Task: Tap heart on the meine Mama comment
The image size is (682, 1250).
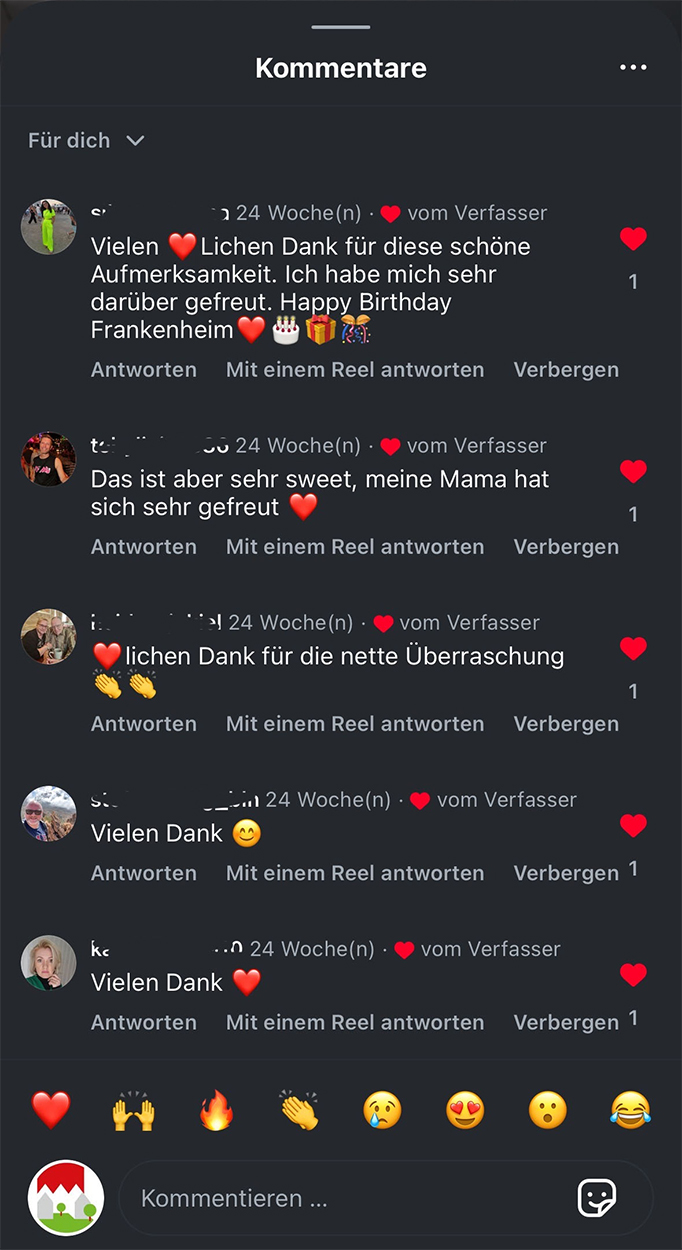Action: point(633,471)
